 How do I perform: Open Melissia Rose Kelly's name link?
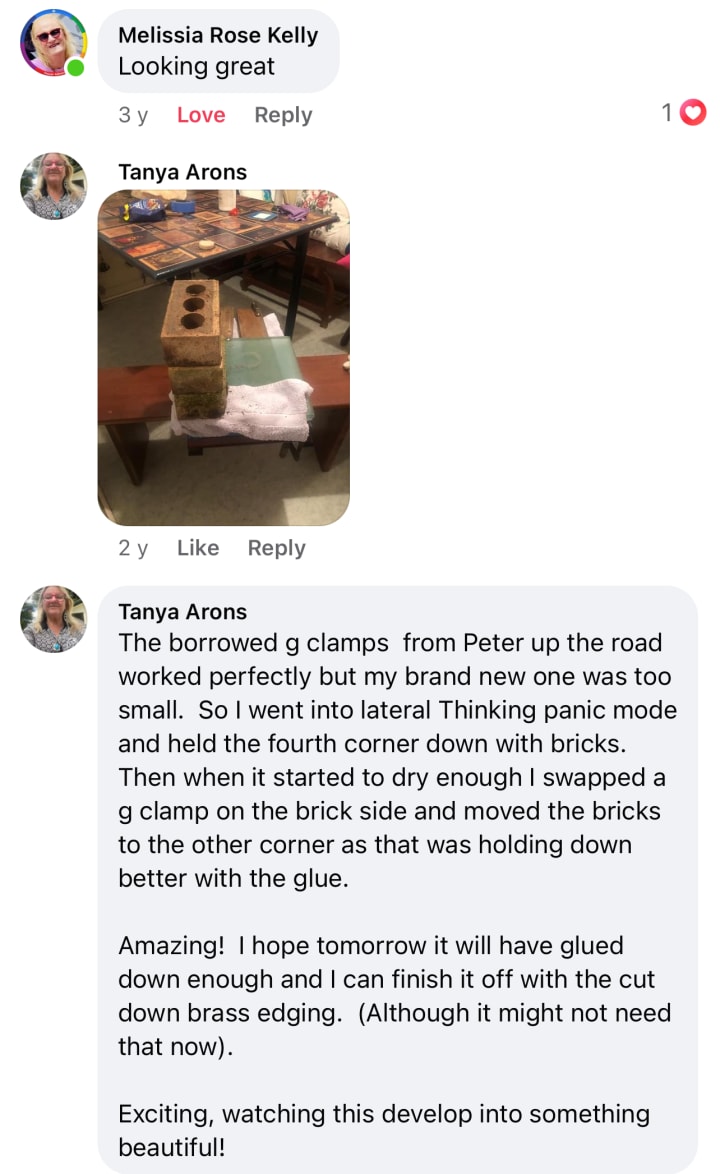coord(218,35)
